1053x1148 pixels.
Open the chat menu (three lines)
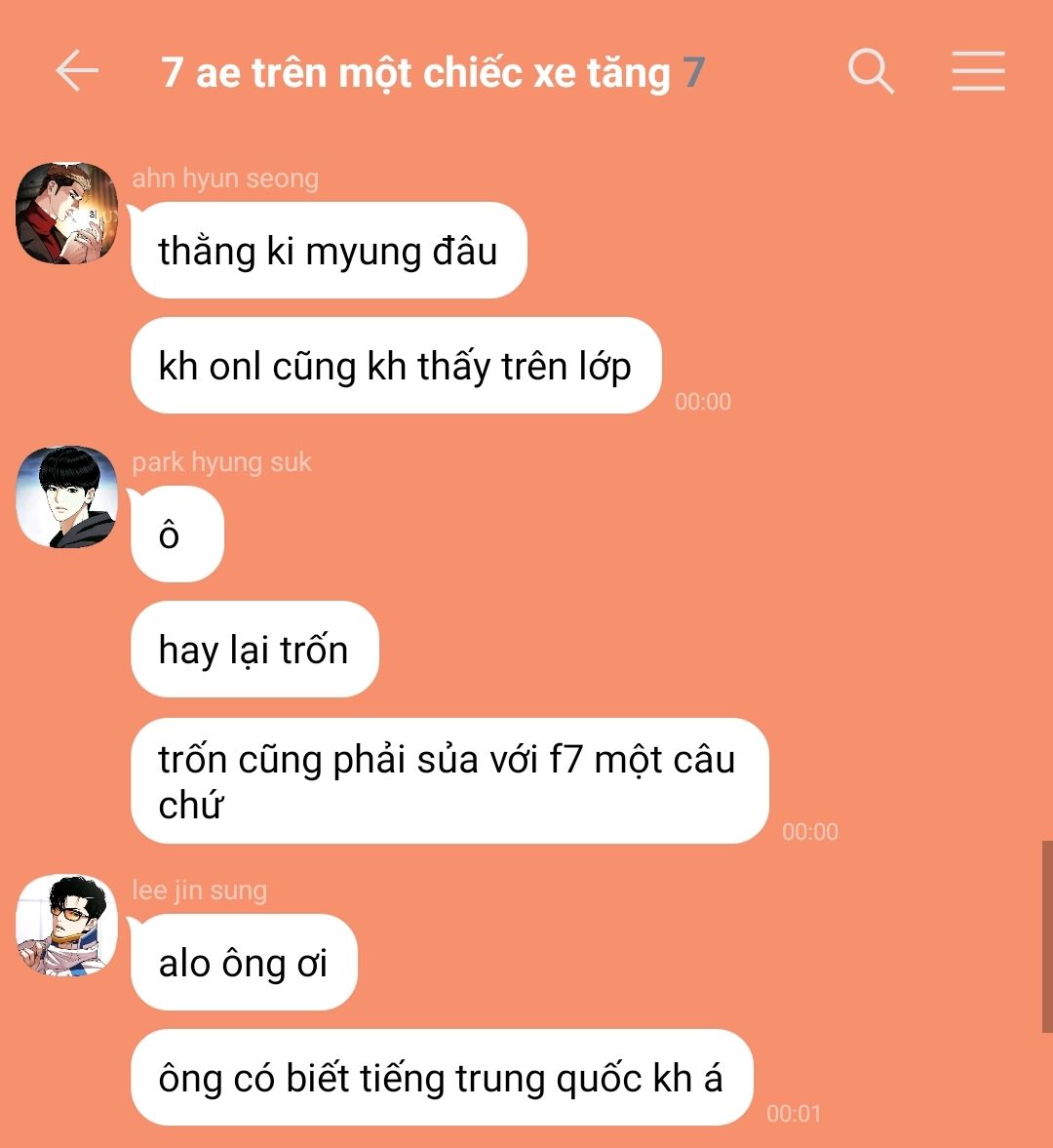coord(978,72)
